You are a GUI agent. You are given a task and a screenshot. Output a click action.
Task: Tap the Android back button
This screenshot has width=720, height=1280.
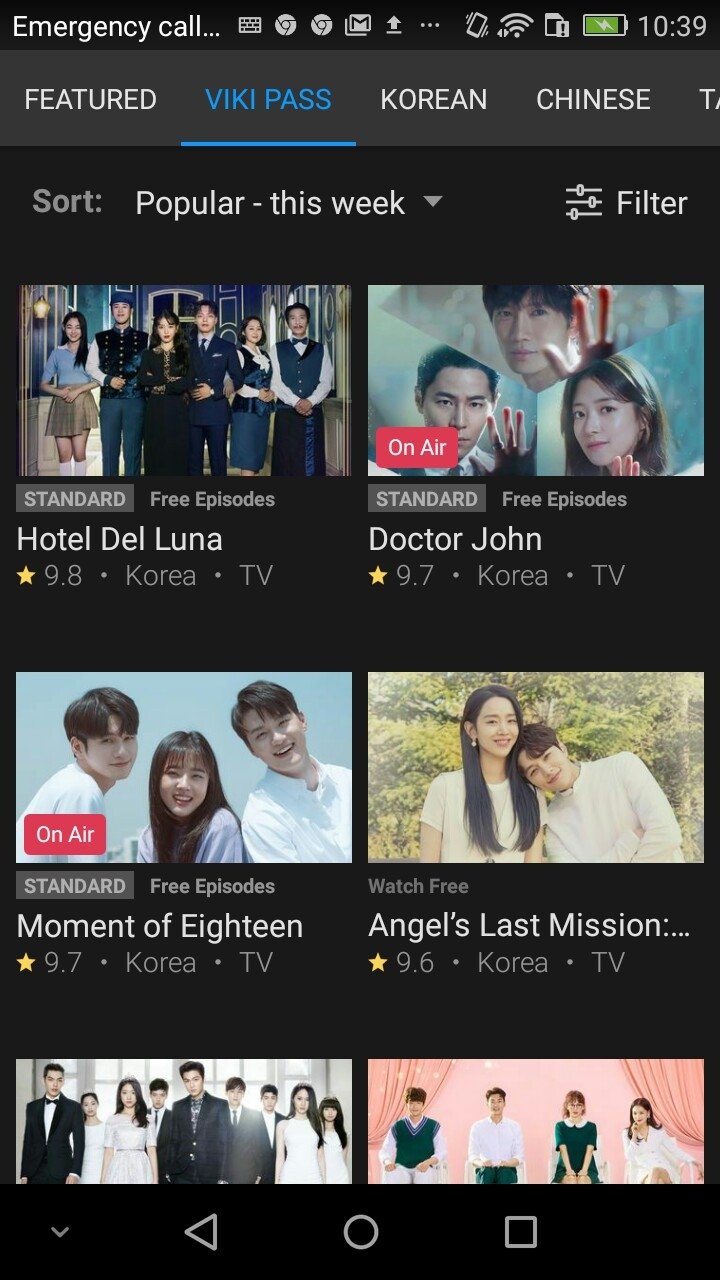click(201, 1232)
